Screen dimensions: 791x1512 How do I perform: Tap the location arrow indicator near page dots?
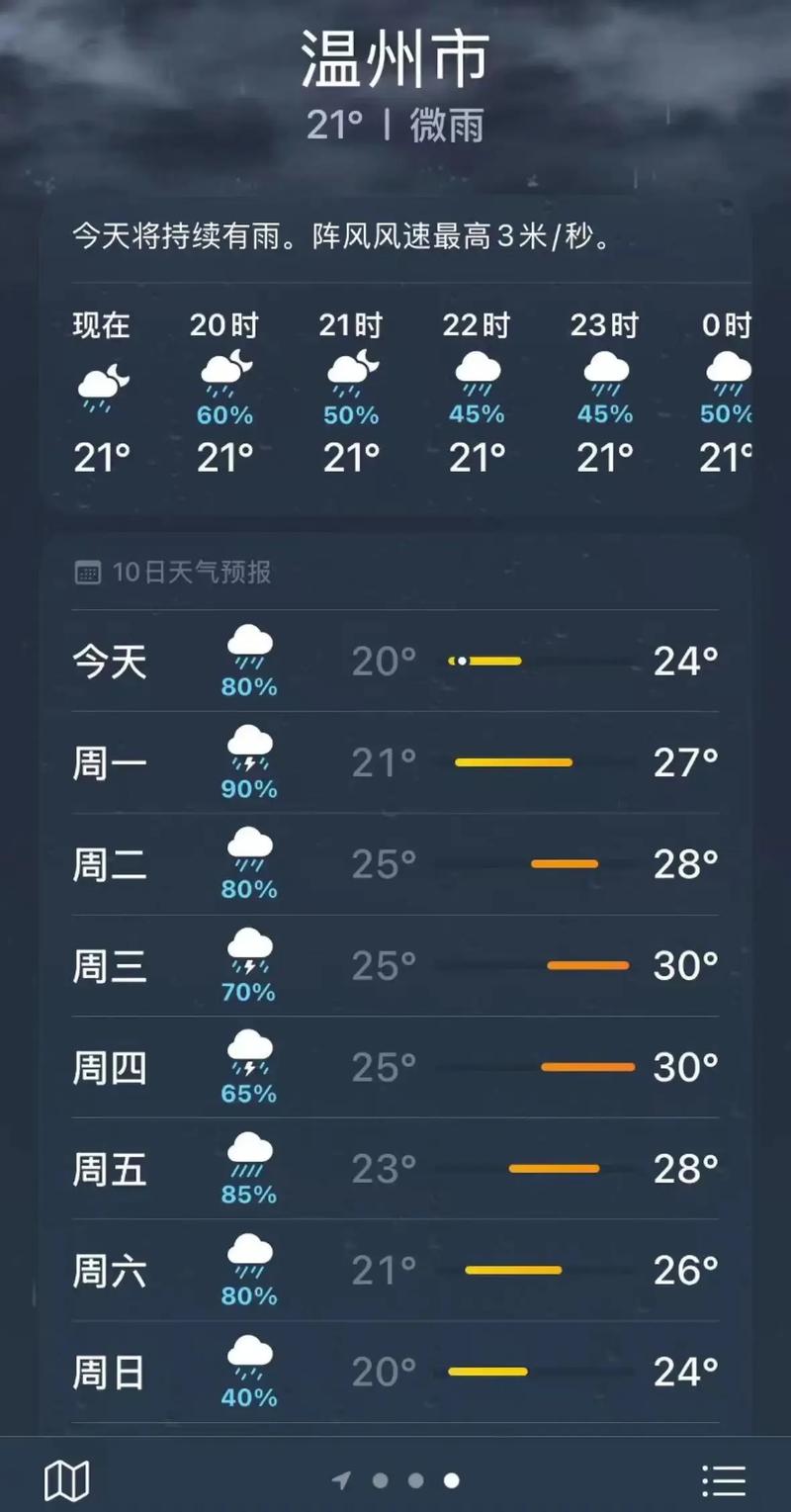[x=342, y=1478]
